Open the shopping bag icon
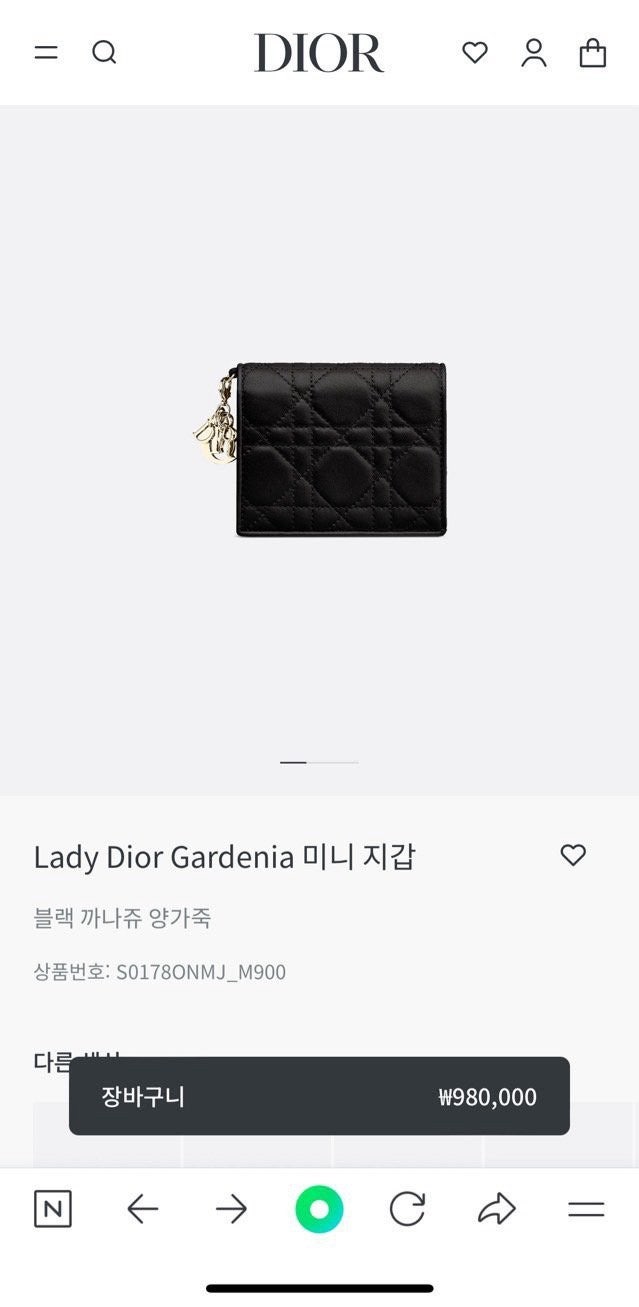The height and width of the screenshot is (1307, 639). (593, 53)
